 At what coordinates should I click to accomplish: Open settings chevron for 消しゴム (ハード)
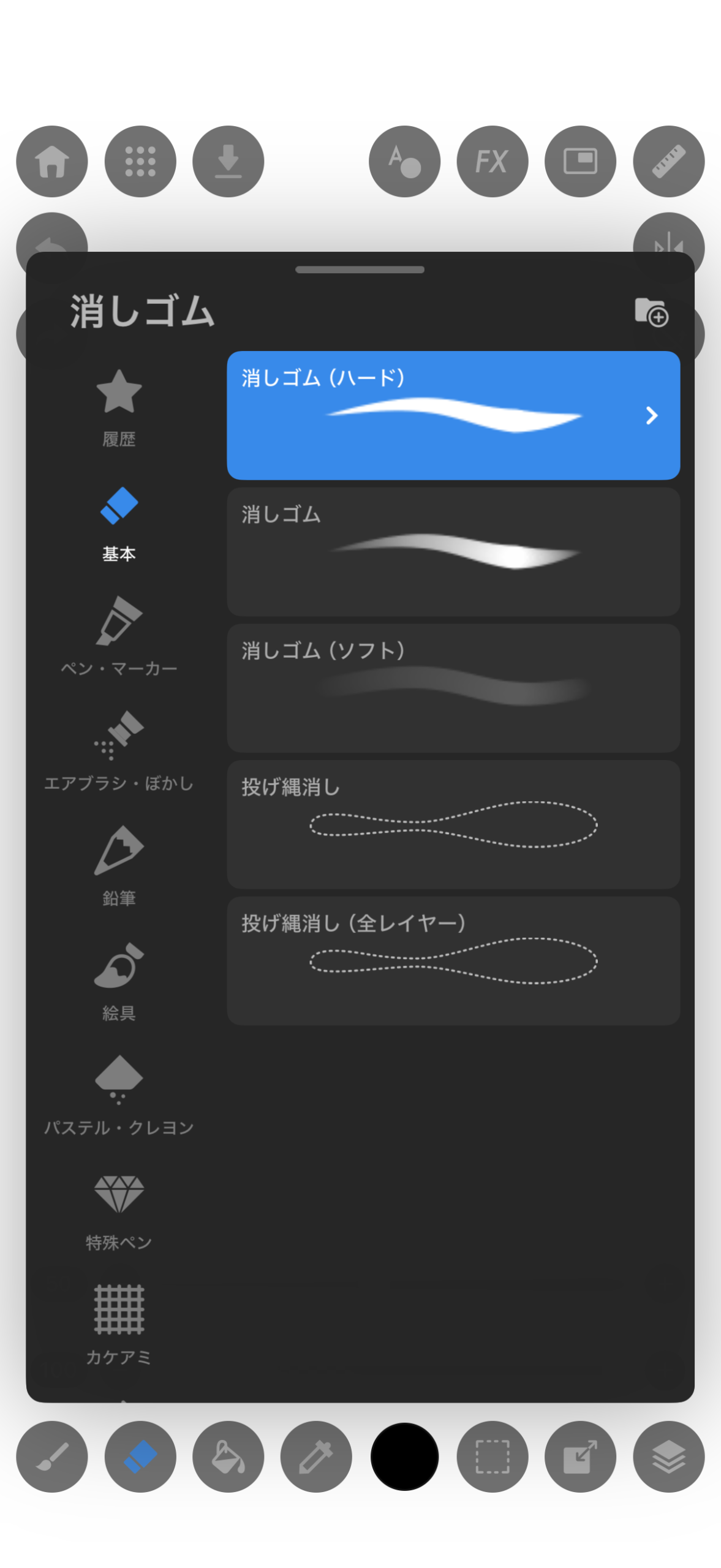(x=652, y=415)
